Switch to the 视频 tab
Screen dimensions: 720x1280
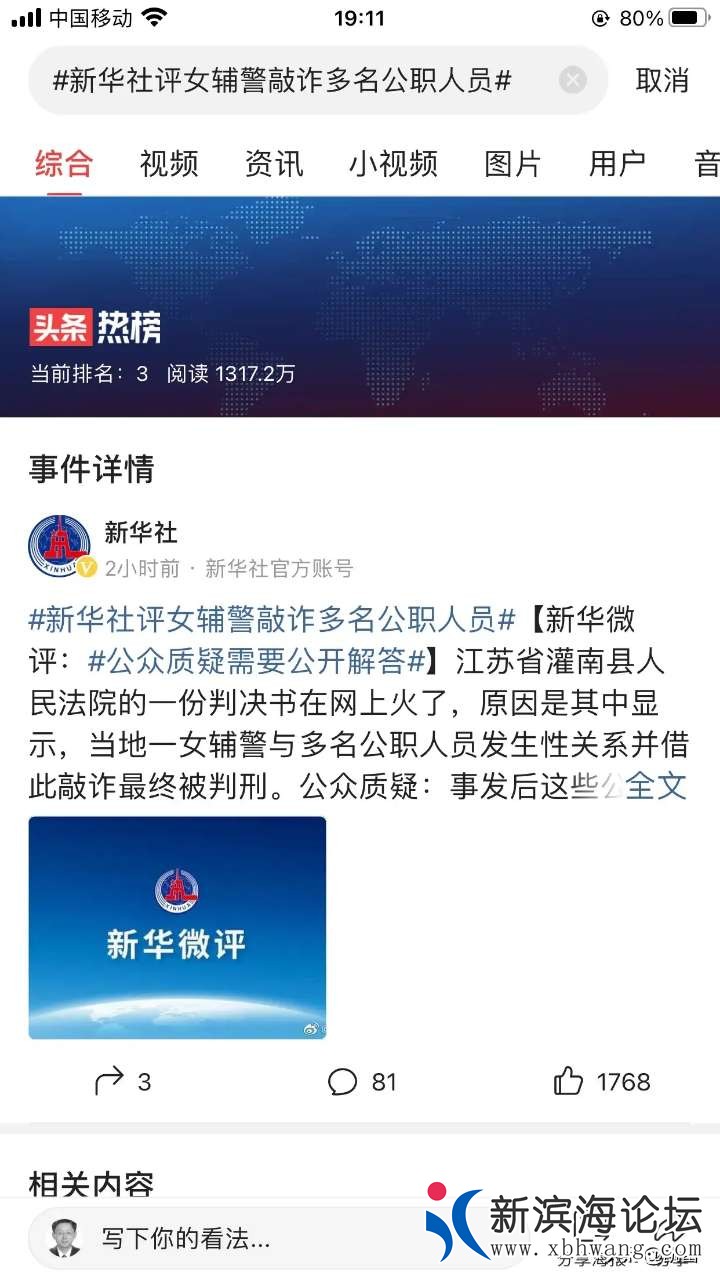pyautogui.click(x=168, y=163)
